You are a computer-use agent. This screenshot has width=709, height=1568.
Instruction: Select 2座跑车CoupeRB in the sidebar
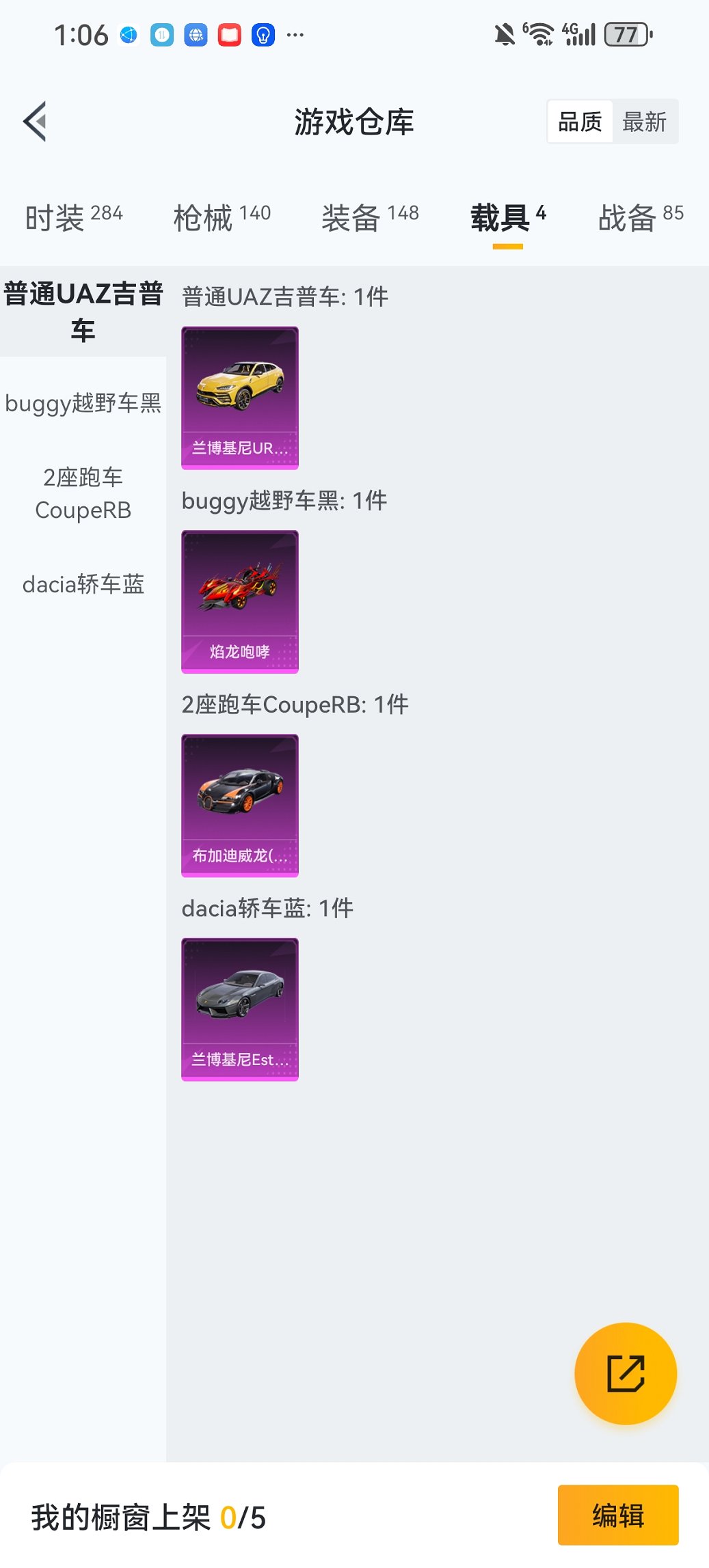83,493
